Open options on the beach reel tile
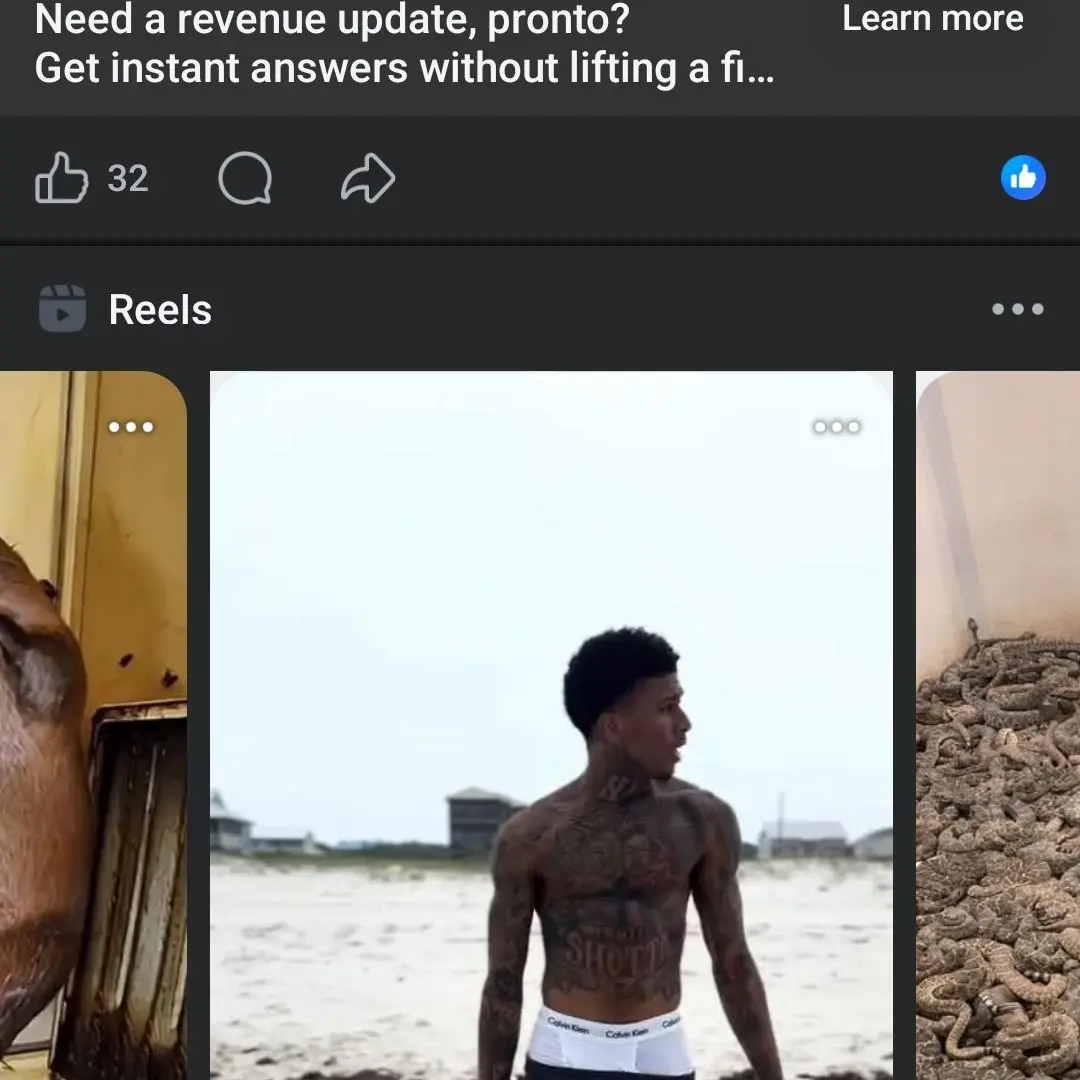The height and width of the screenshot is (1080, 1080). (x=837, y=427)
